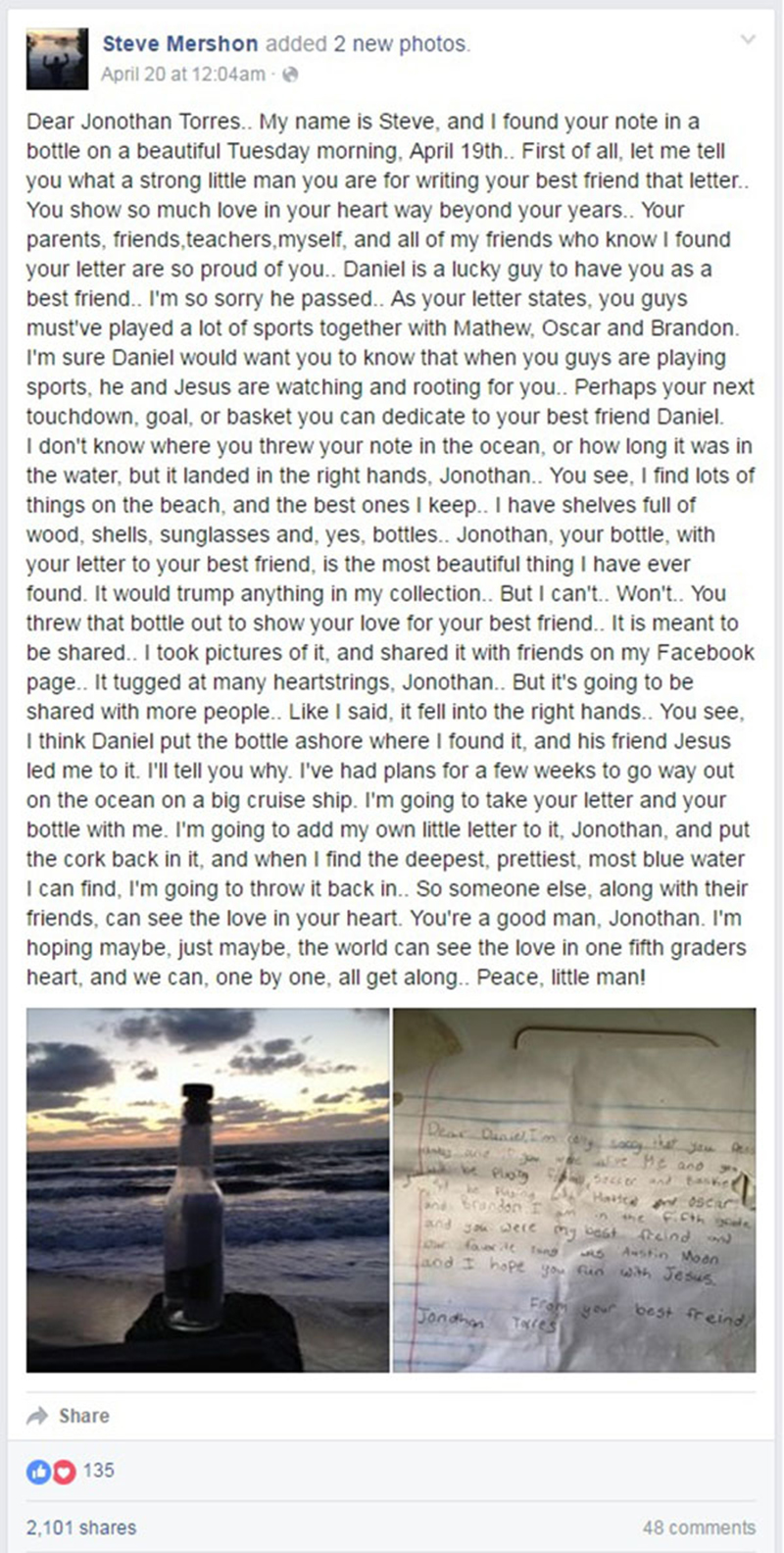Share this post
Image resolution: width=784 pixels, height=1553 pixels.
click(69, 1416)
